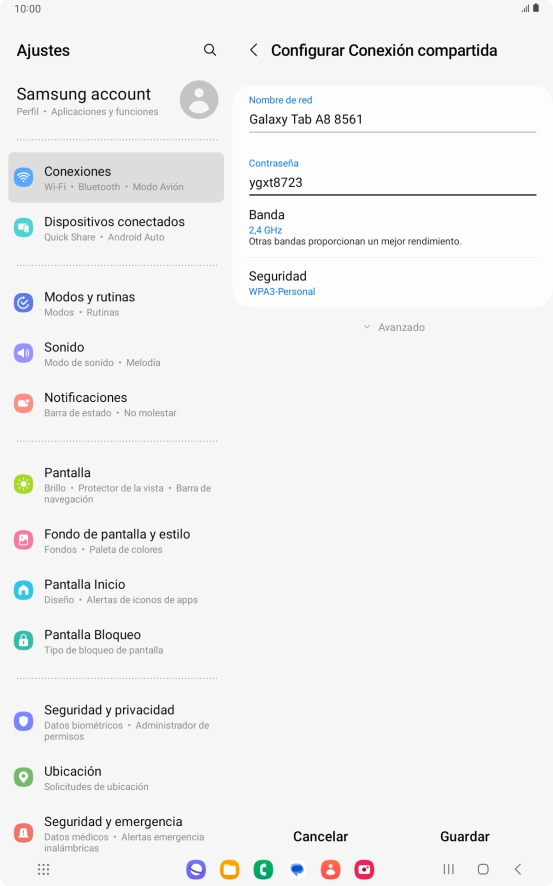
Task: Open Pantalla Bloqueo settings
Action: pyautogui.click(x=116, y=641)
